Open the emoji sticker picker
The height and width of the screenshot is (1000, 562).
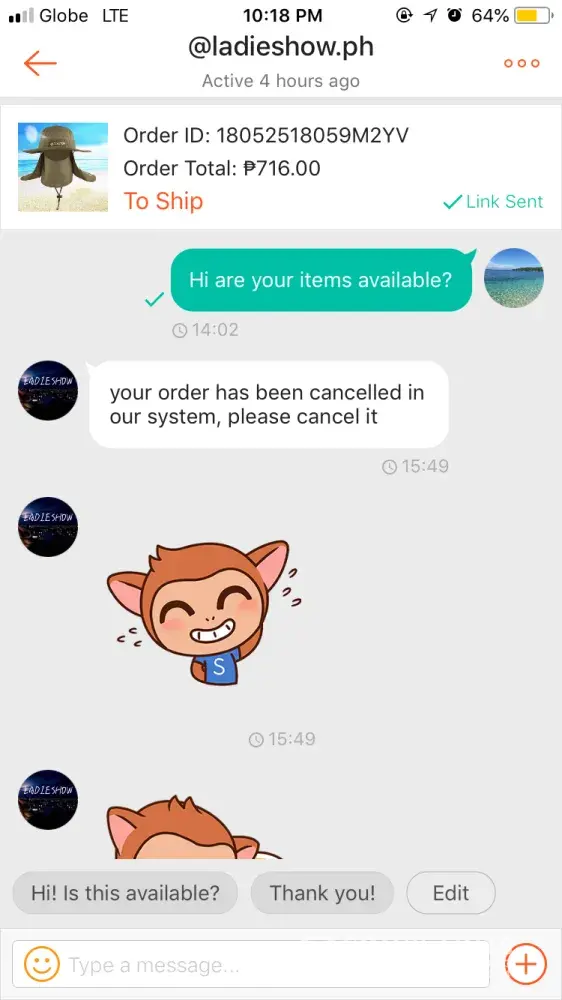[x=41, y=964]
